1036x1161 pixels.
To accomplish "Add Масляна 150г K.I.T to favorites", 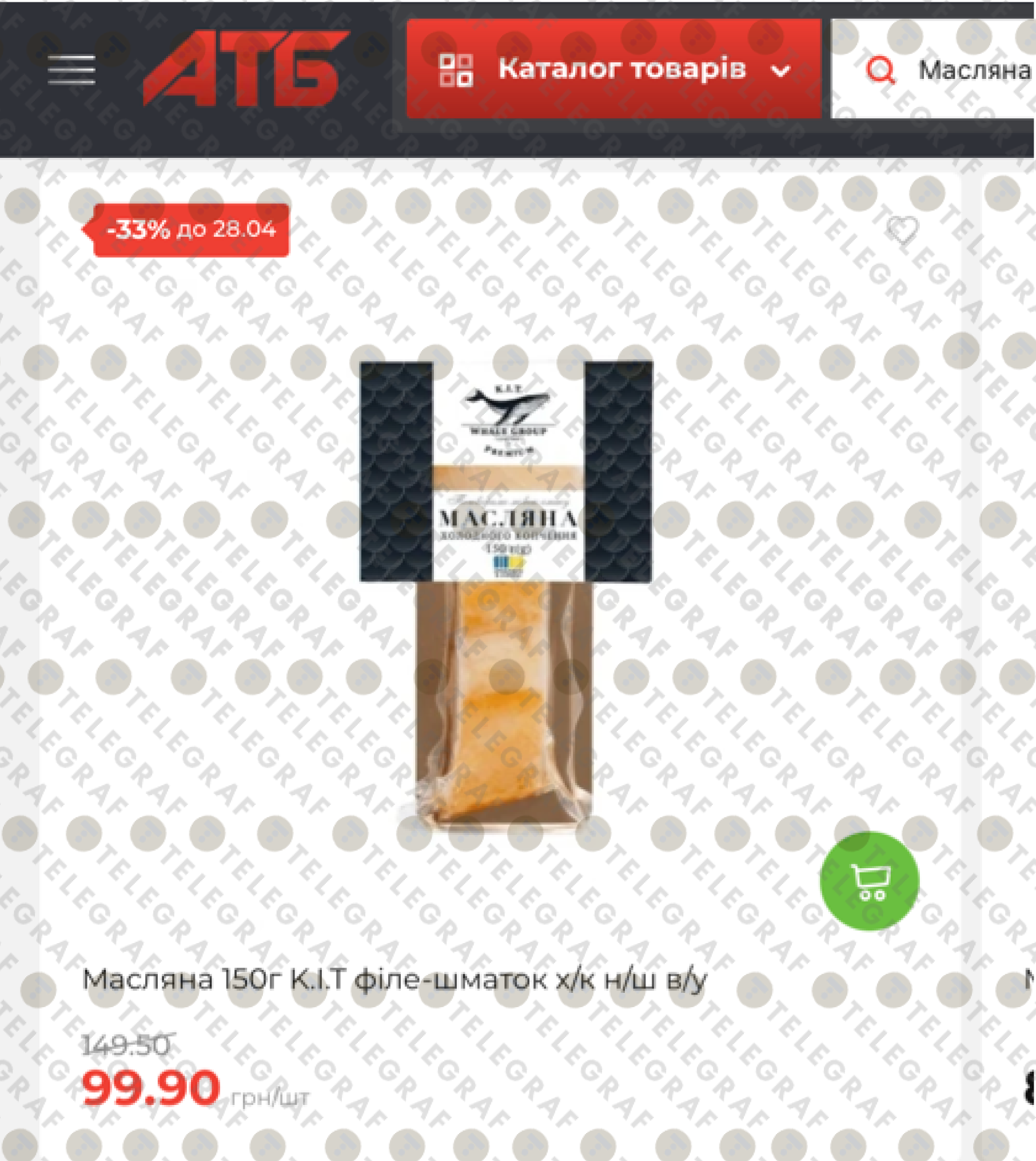I will tap(902, 230).
